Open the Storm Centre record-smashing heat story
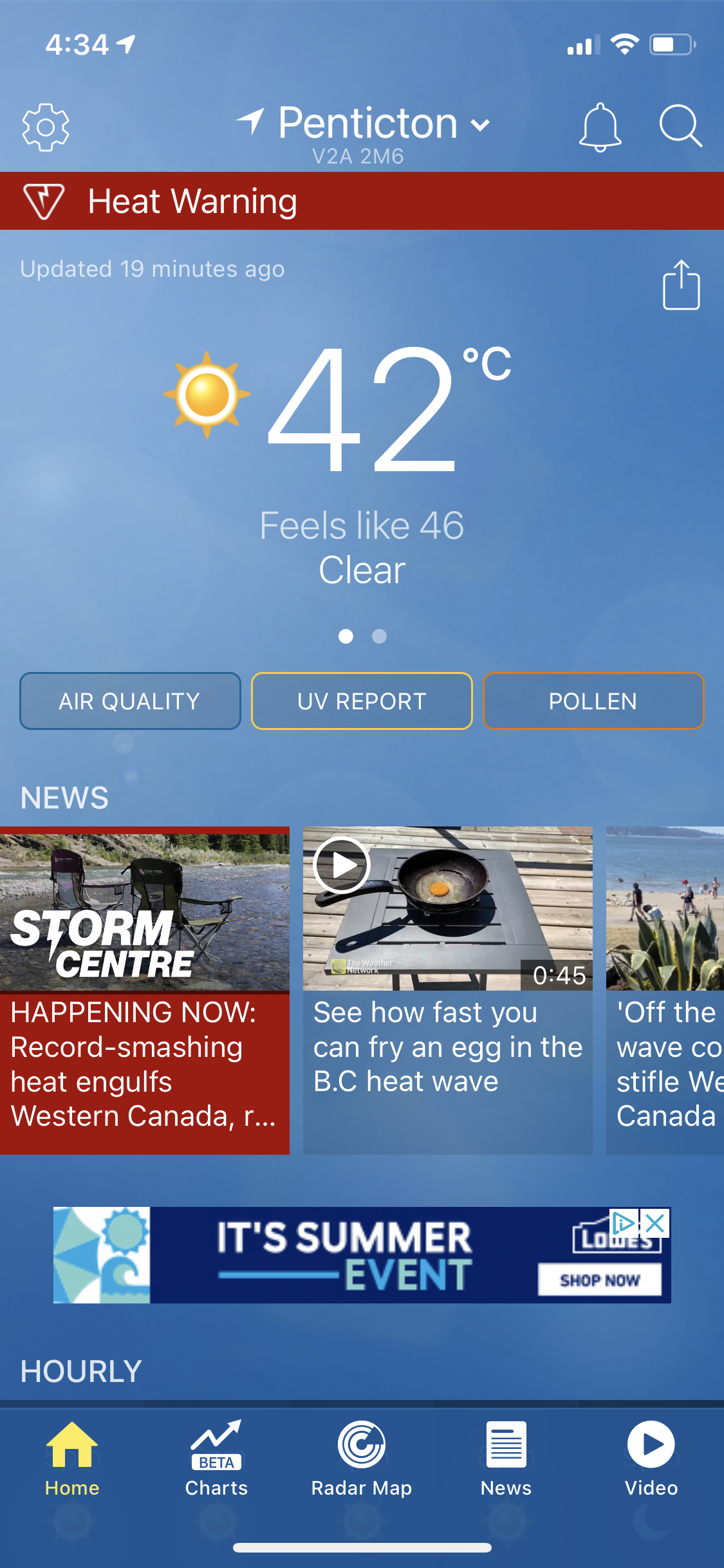The height and width of the screenshot is (1568, 724). (144, 991)
